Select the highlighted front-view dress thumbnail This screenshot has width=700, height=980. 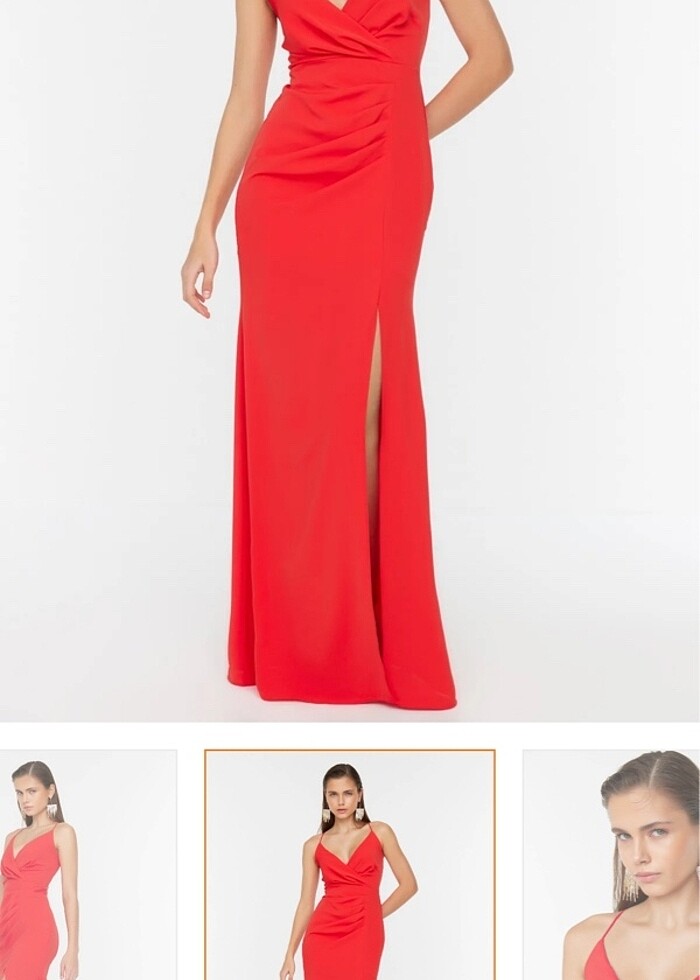pos(350,865)
